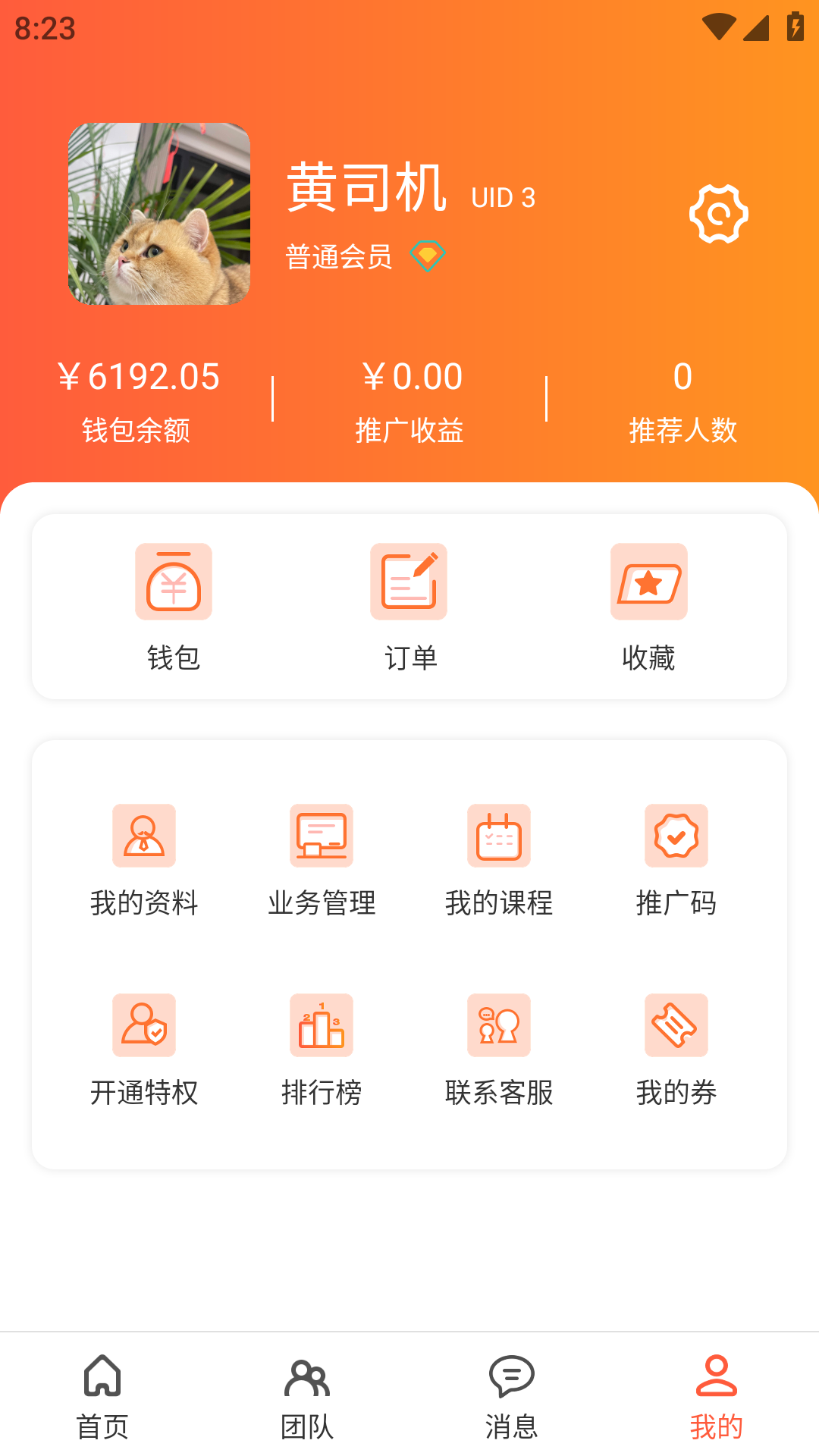
Task: Open 订单 orders
Action: coord(409,607)
